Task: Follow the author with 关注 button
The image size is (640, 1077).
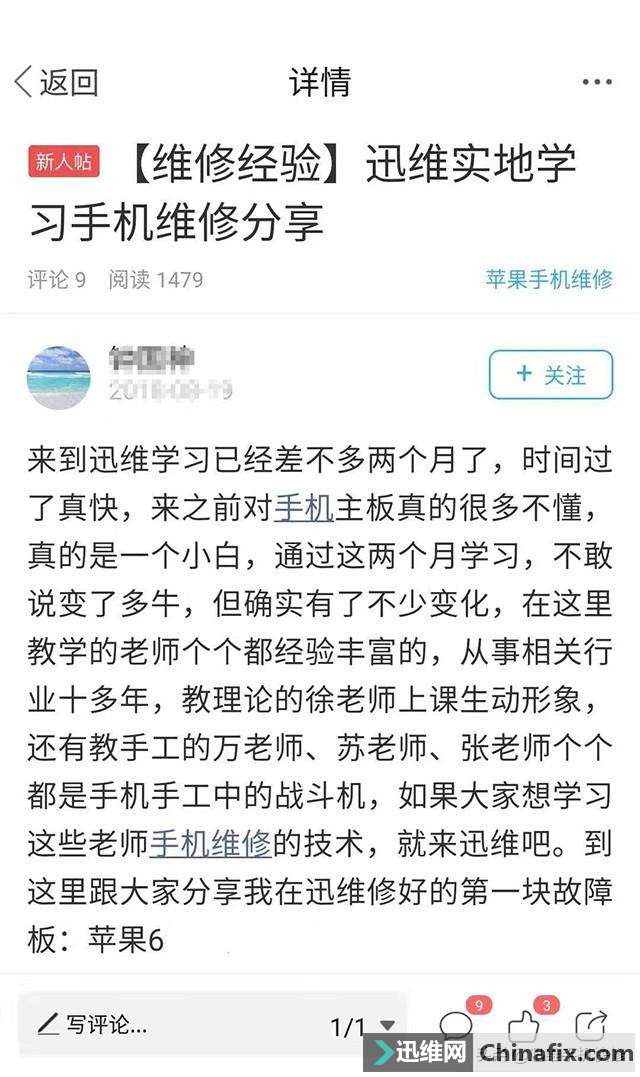Action: click(550, 375)
